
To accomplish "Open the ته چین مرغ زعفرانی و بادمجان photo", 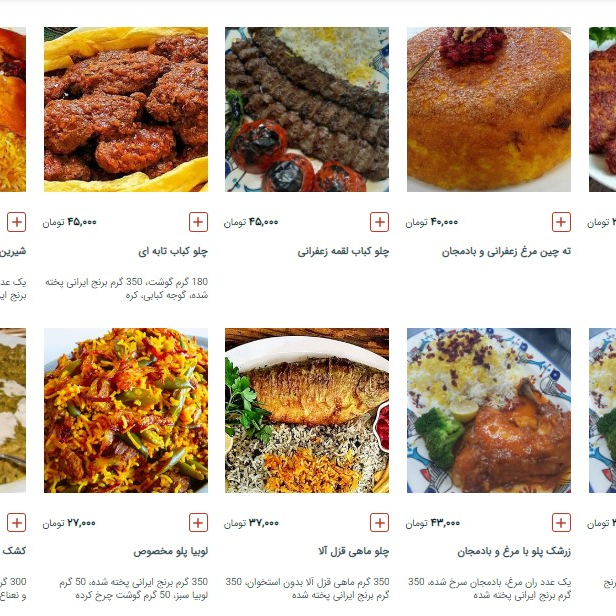I will [489, 109].
